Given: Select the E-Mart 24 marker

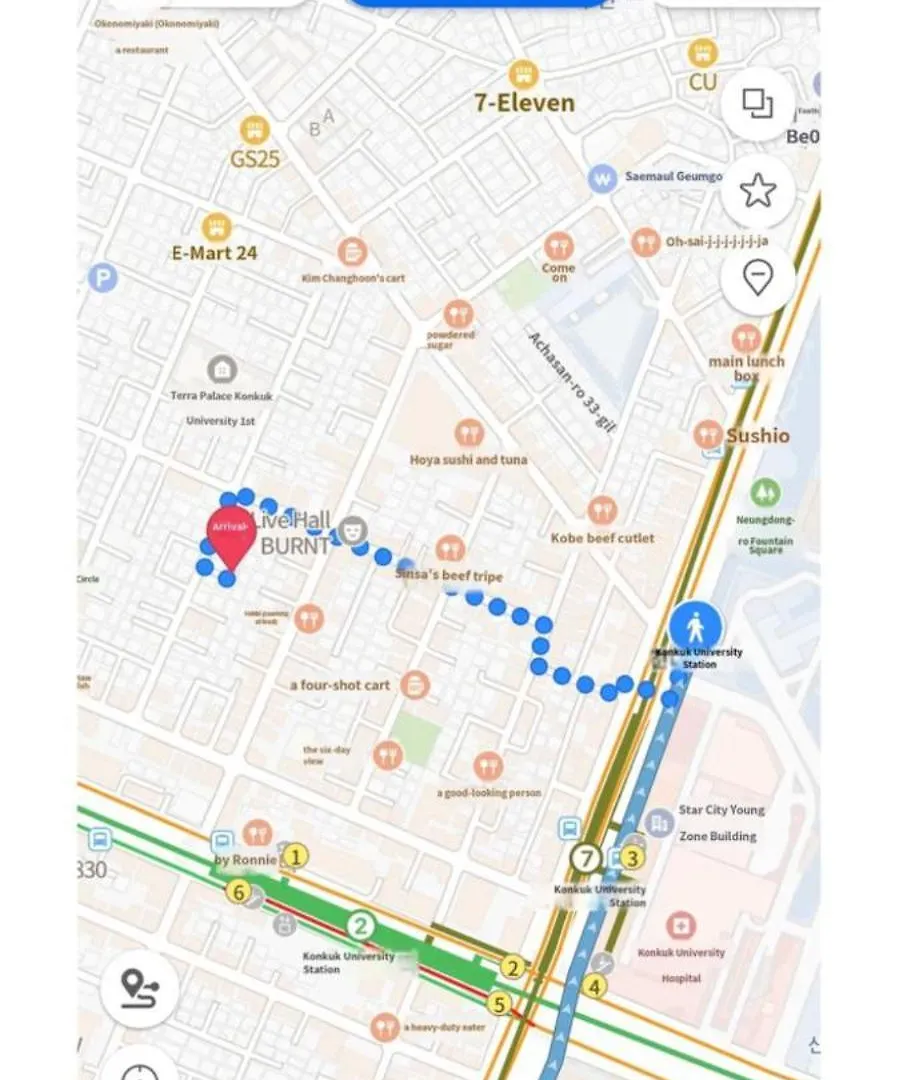Looking at the screenshot, I should (216, 229).
